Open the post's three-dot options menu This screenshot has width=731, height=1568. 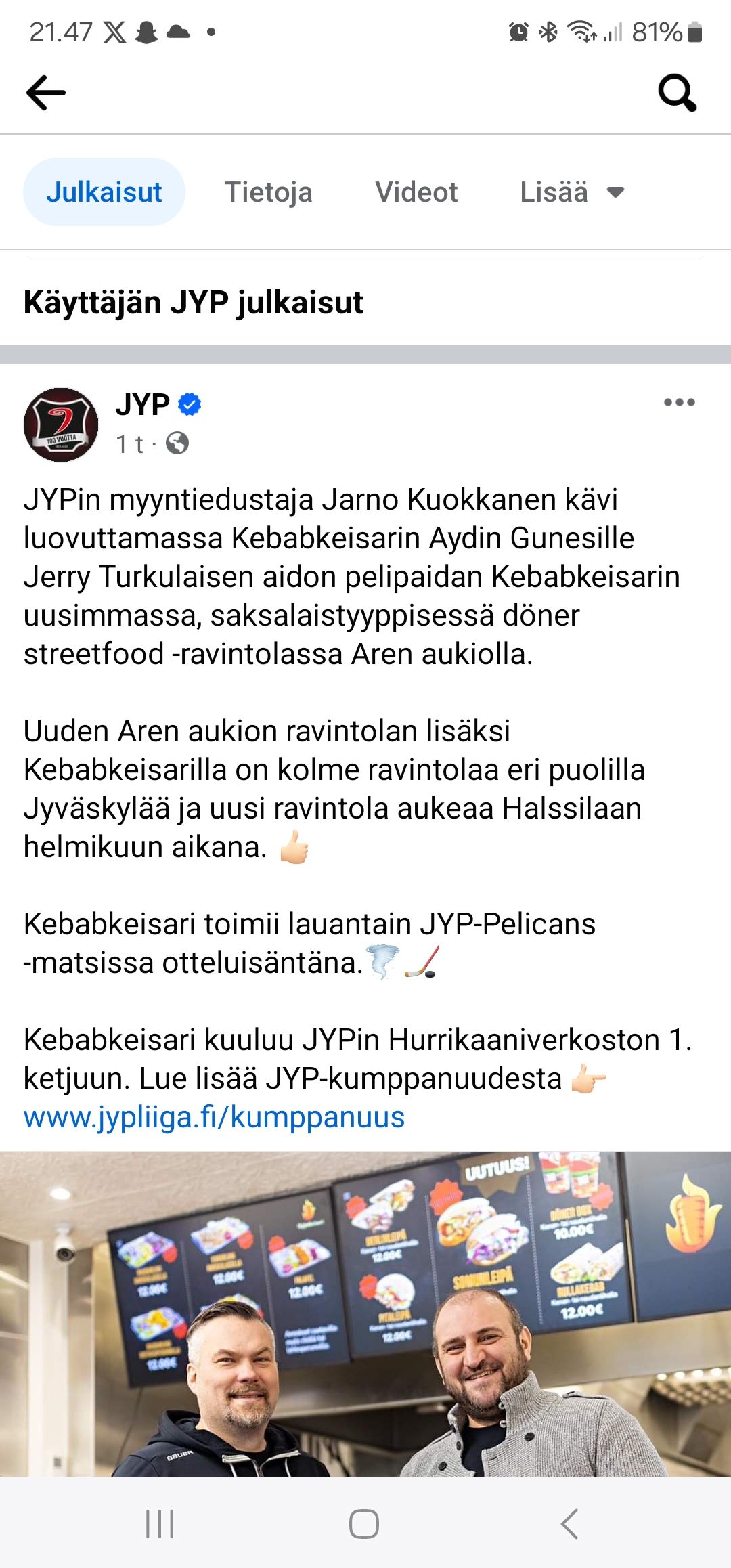pyautogui.click(x=680, y=402)
